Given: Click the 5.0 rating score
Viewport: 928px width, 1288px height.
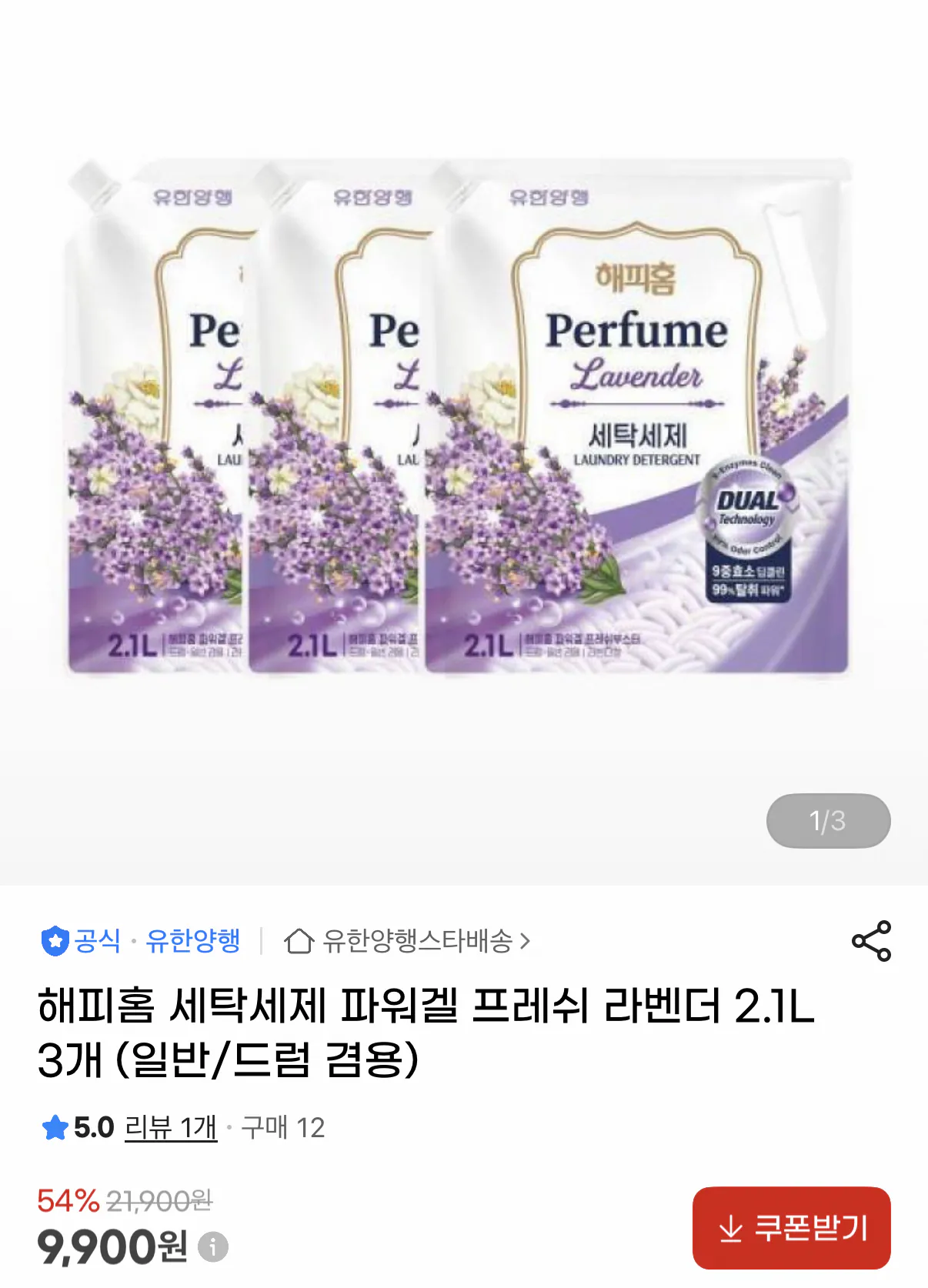Looking at the screenshot, I should click(x=93, y=1127).
